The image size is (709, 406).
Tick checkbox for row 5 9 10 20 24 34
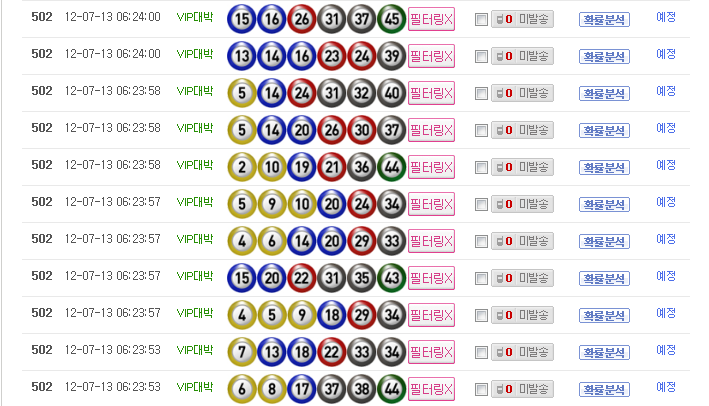coord(481,204)
